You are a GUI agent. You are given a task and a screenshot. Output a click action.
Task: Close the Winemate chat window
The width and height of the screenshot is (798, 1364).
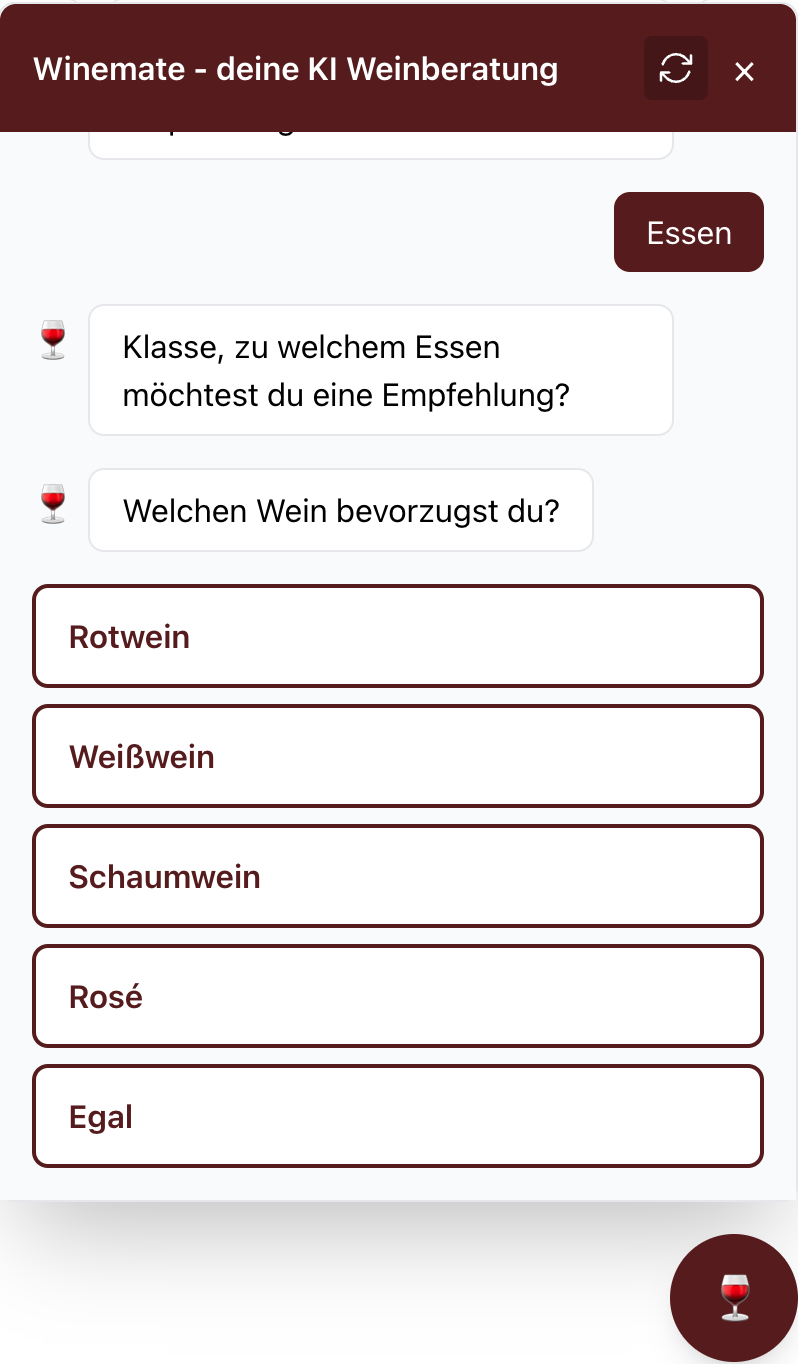click(x=744, y=70)
